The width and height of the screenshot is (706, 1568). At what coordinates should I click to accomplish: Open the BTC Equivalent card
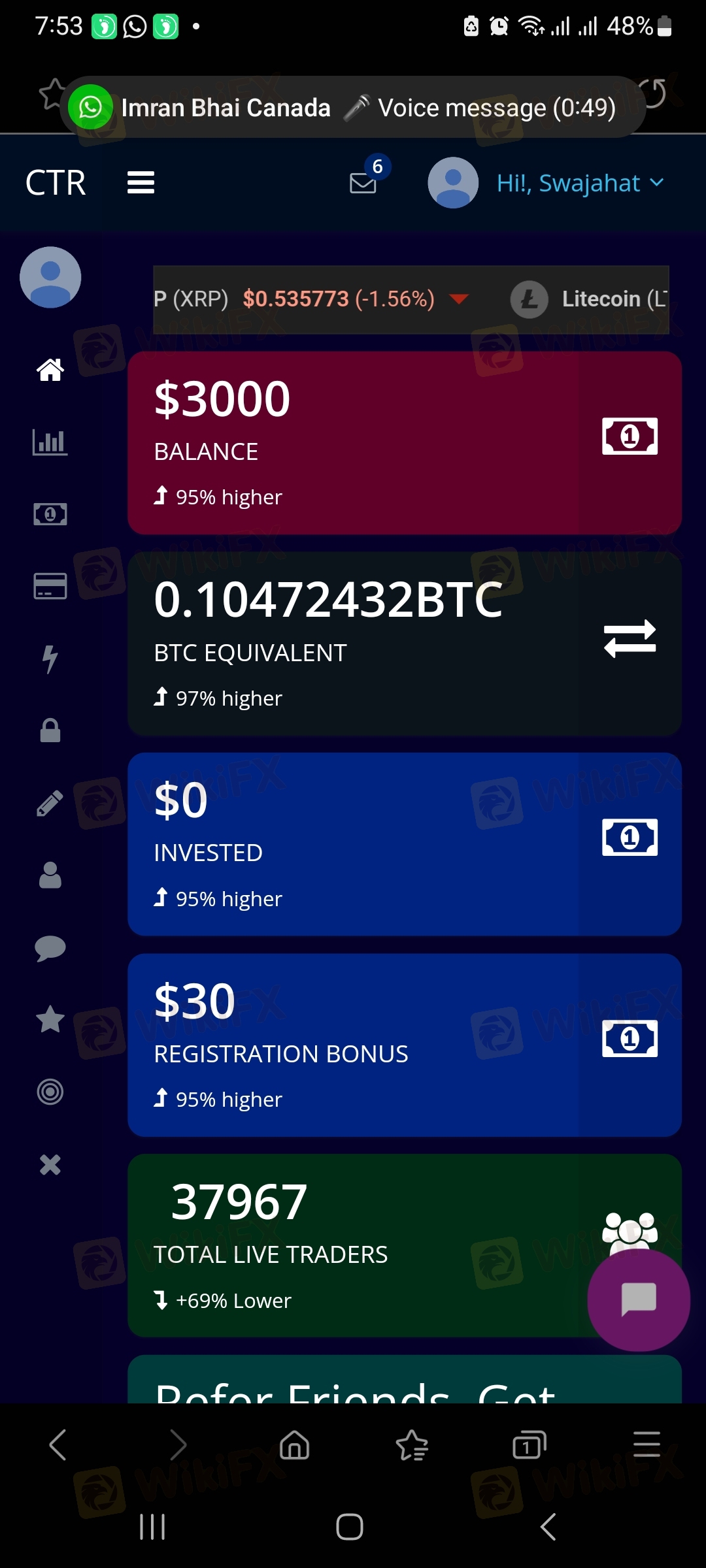coord(405,644)
